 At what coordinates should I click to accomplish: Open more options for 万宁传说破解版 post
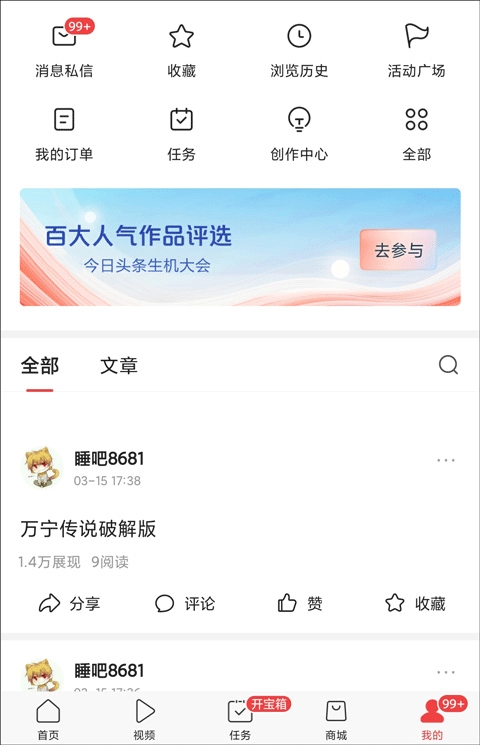click(x=446, y=460)
